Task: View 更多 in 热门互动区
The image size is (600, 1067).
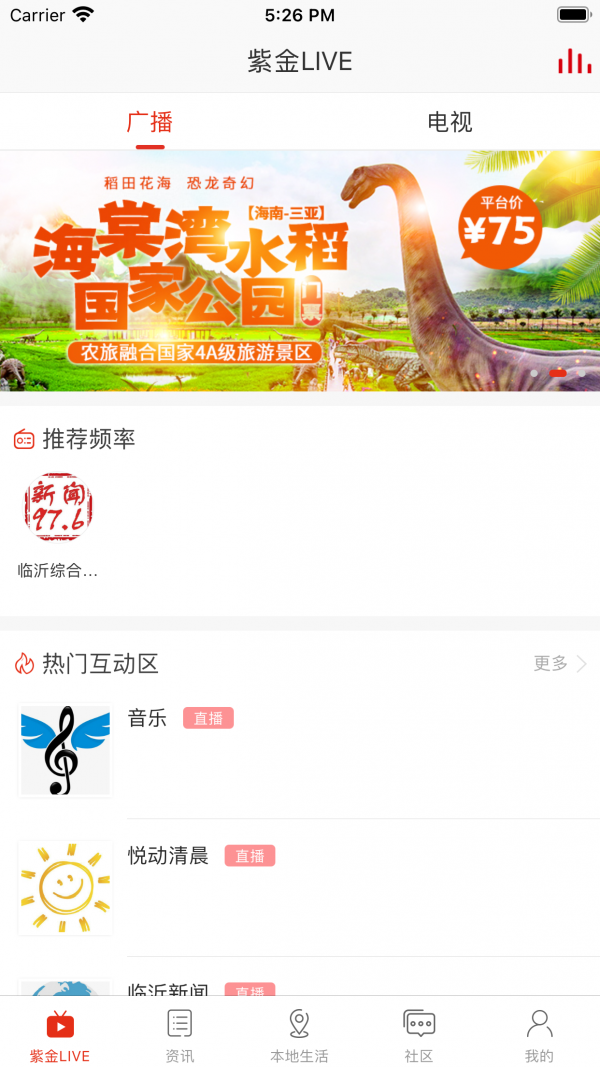Action: [x=559, y=664]
